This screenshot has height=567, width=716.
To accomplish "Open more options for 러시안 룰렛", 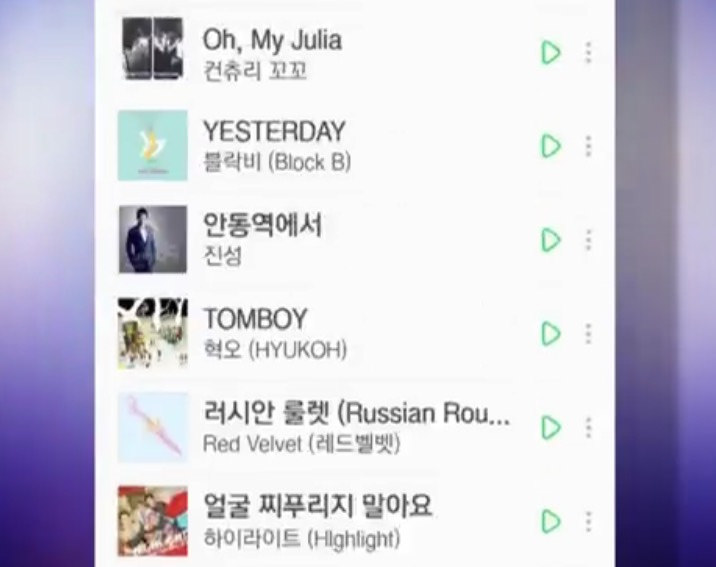I will click(x=588, y=428).
